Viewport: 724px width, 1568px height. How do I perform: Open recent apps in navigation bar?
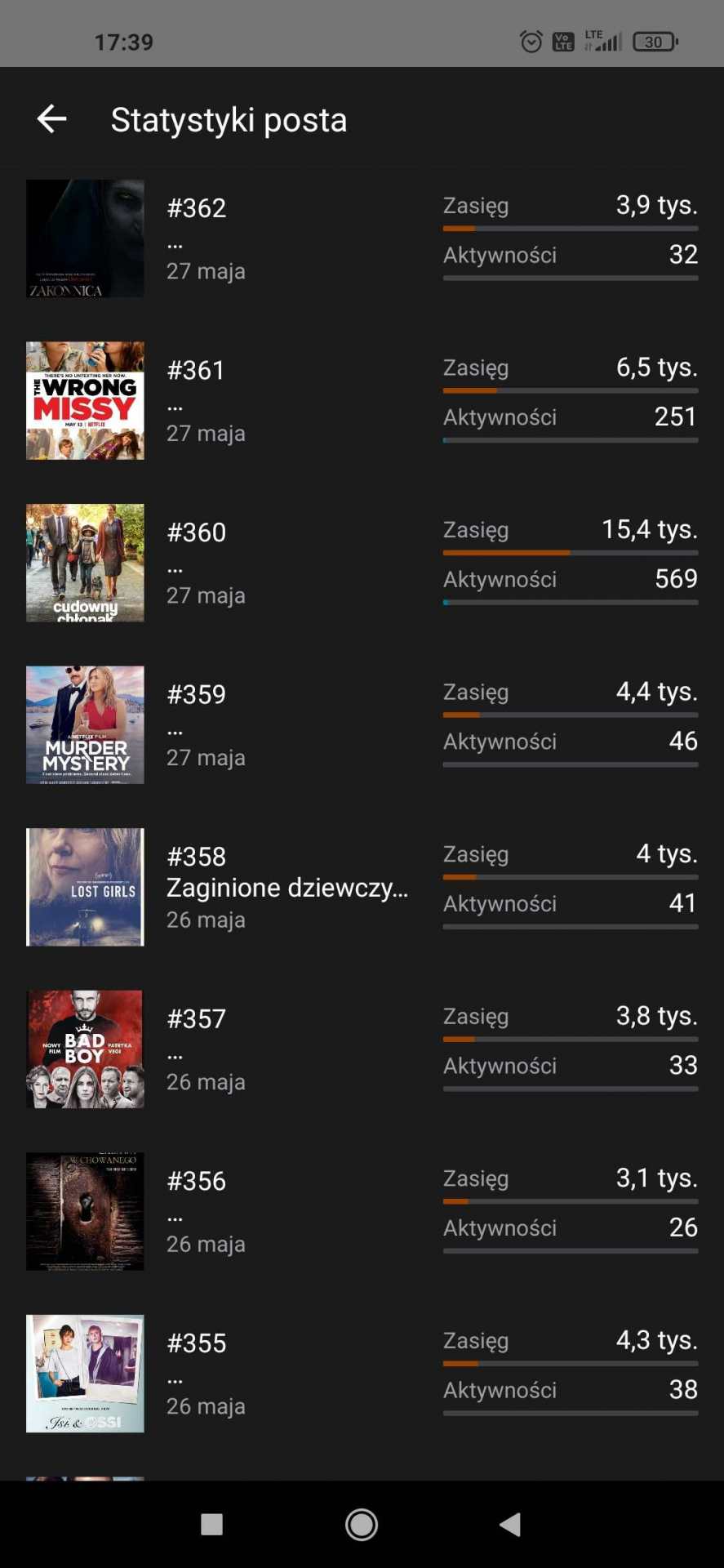(x=212, y=1524)
